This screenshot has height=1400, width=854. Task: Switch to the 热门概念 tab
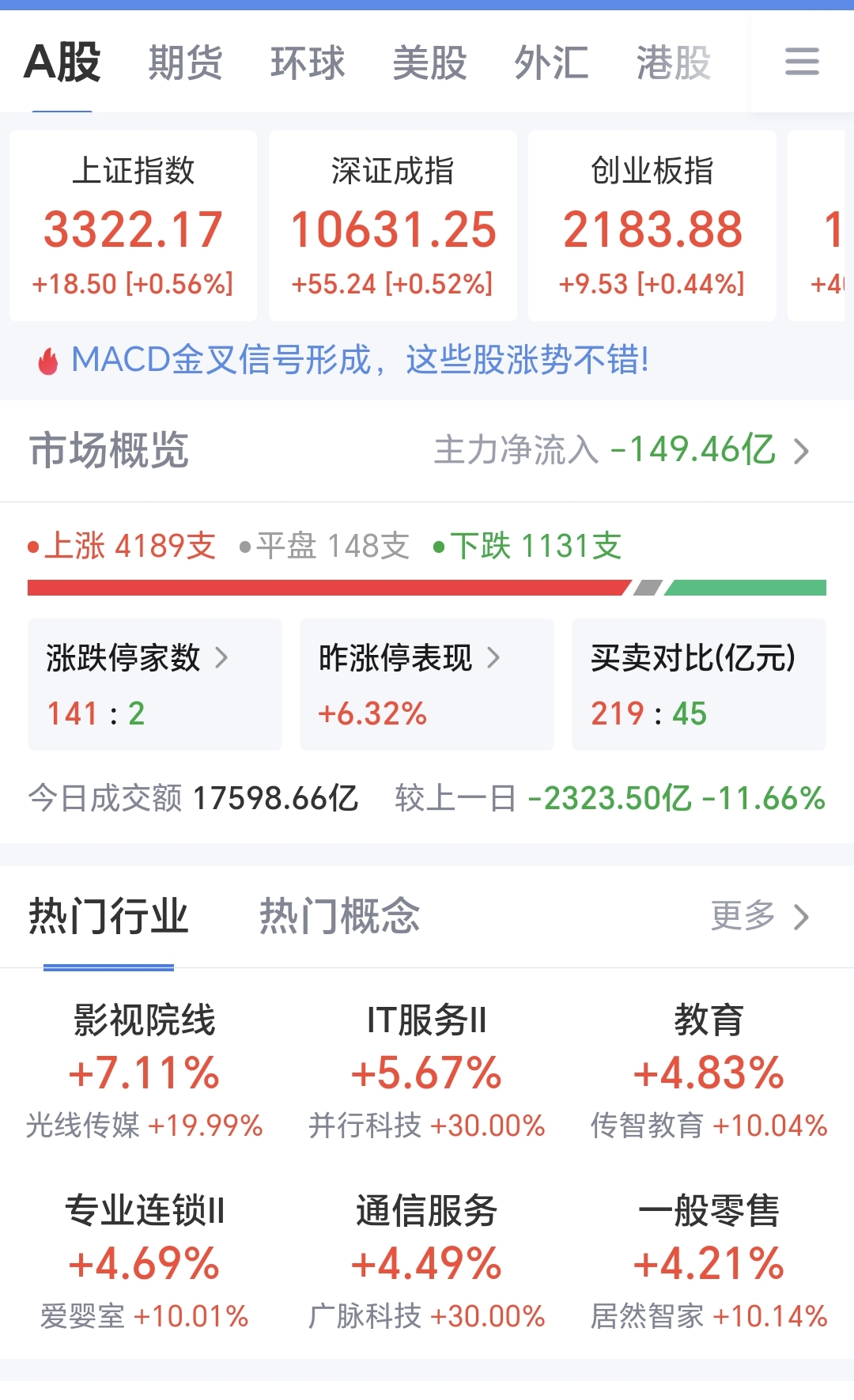338,916
